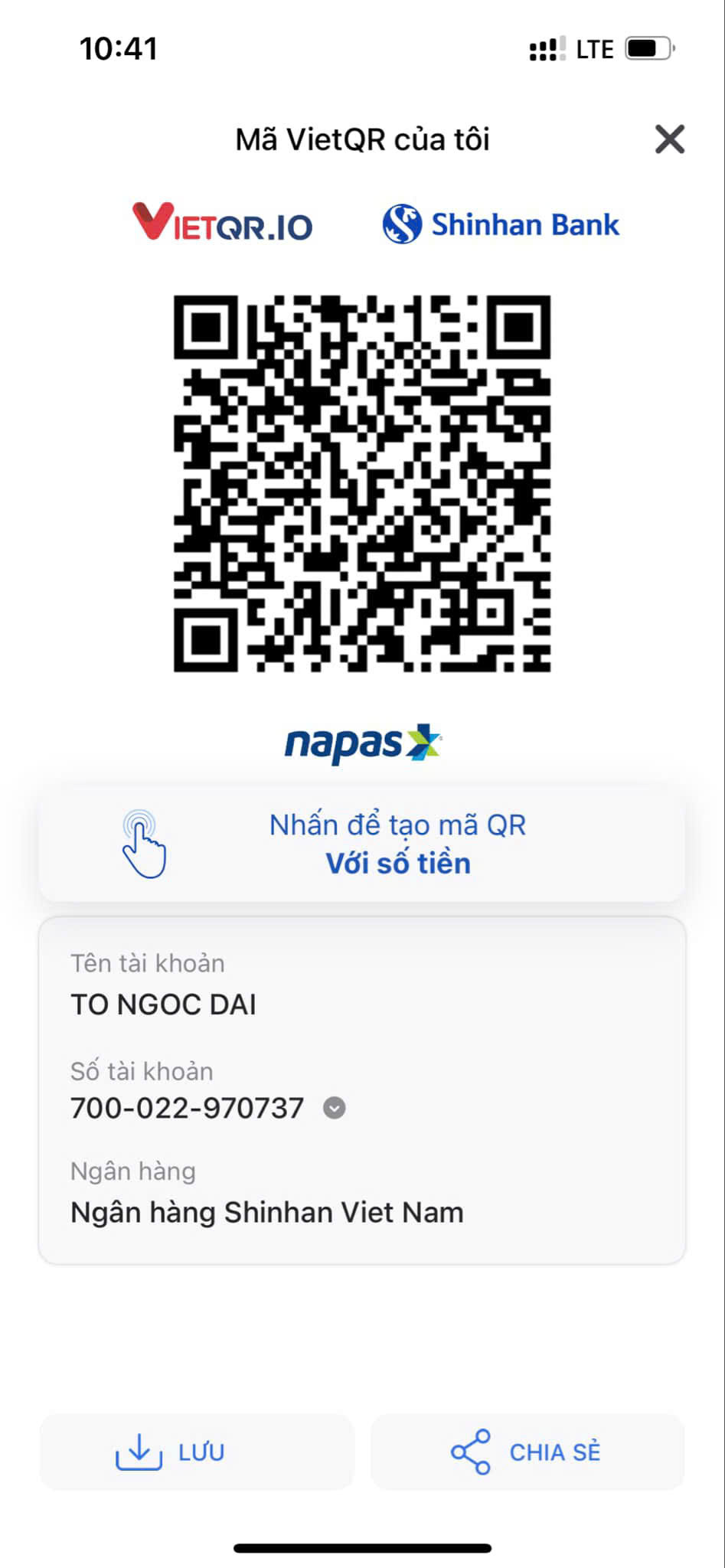Expand the account number dropdown
Viewport: 725px width, 1568px height.
334,1108
